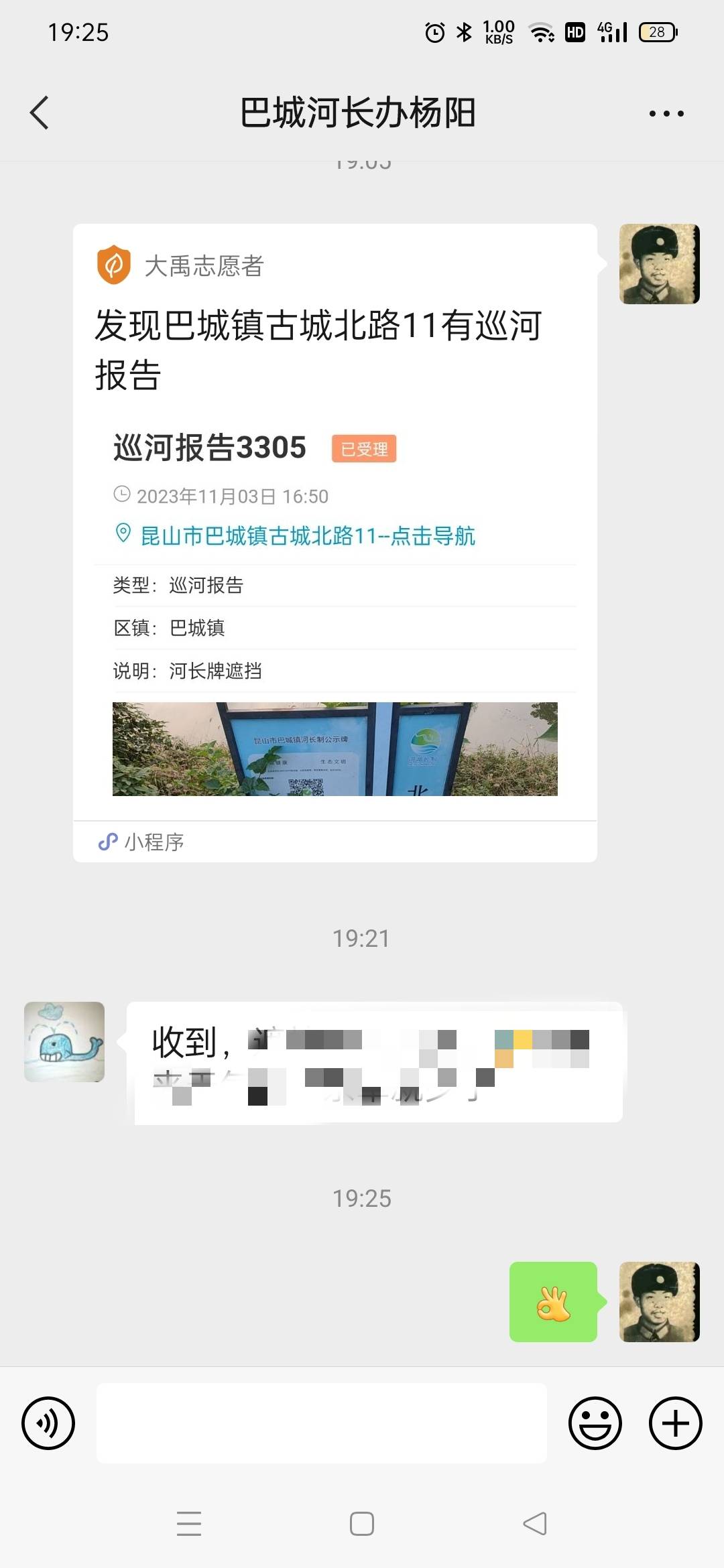Viewport: 724px width, 1568px height.
Task: Go back from the 巴城河长办杨阳 chat
Action: click(40, 113)
